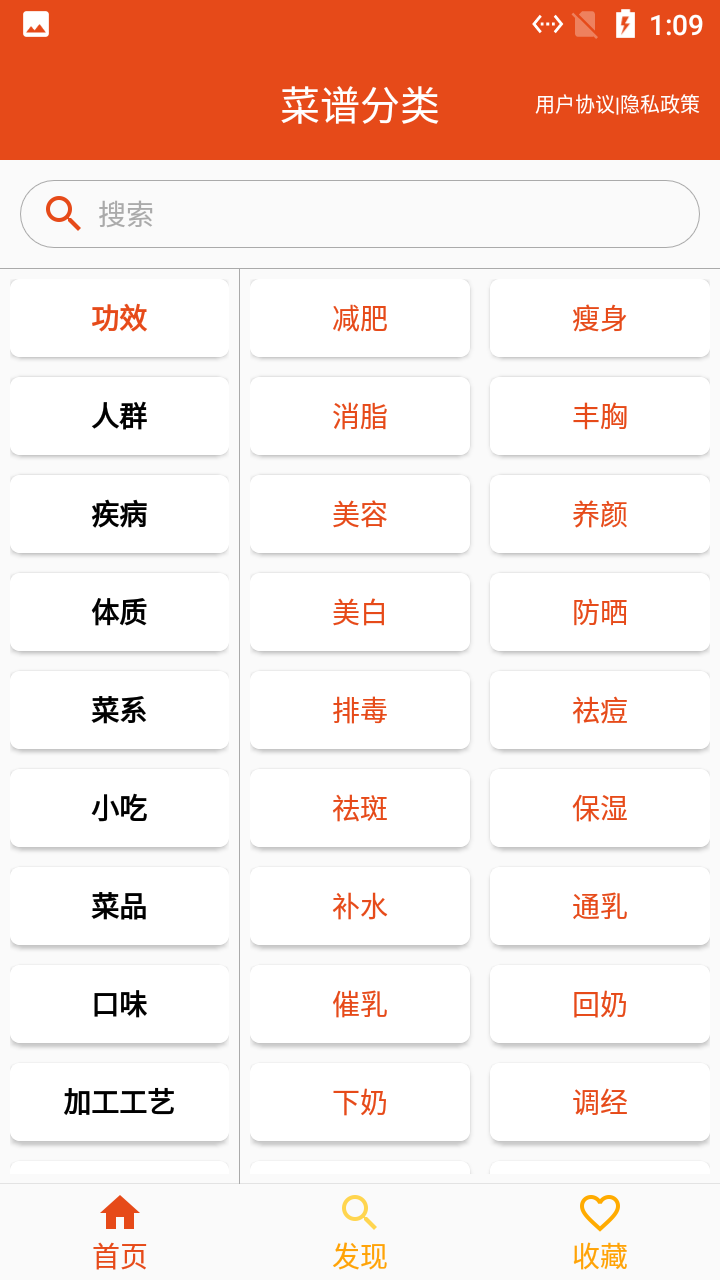Click inside the 搜索 search input field
This screenshot has width=720, height=1280.
pos(300,213)
